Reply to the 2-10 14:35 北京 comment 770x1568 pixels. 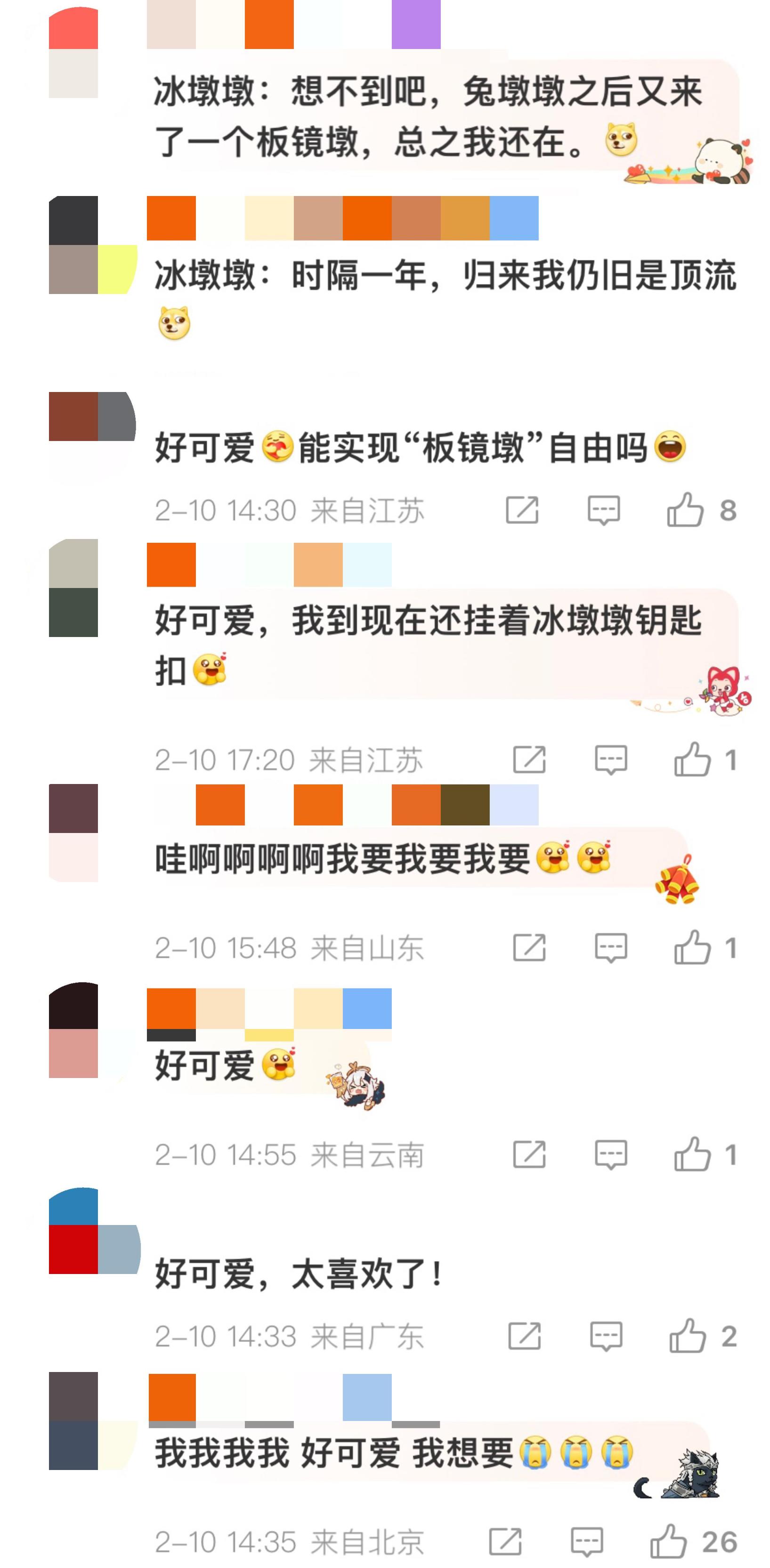(x=586, y=1542)
